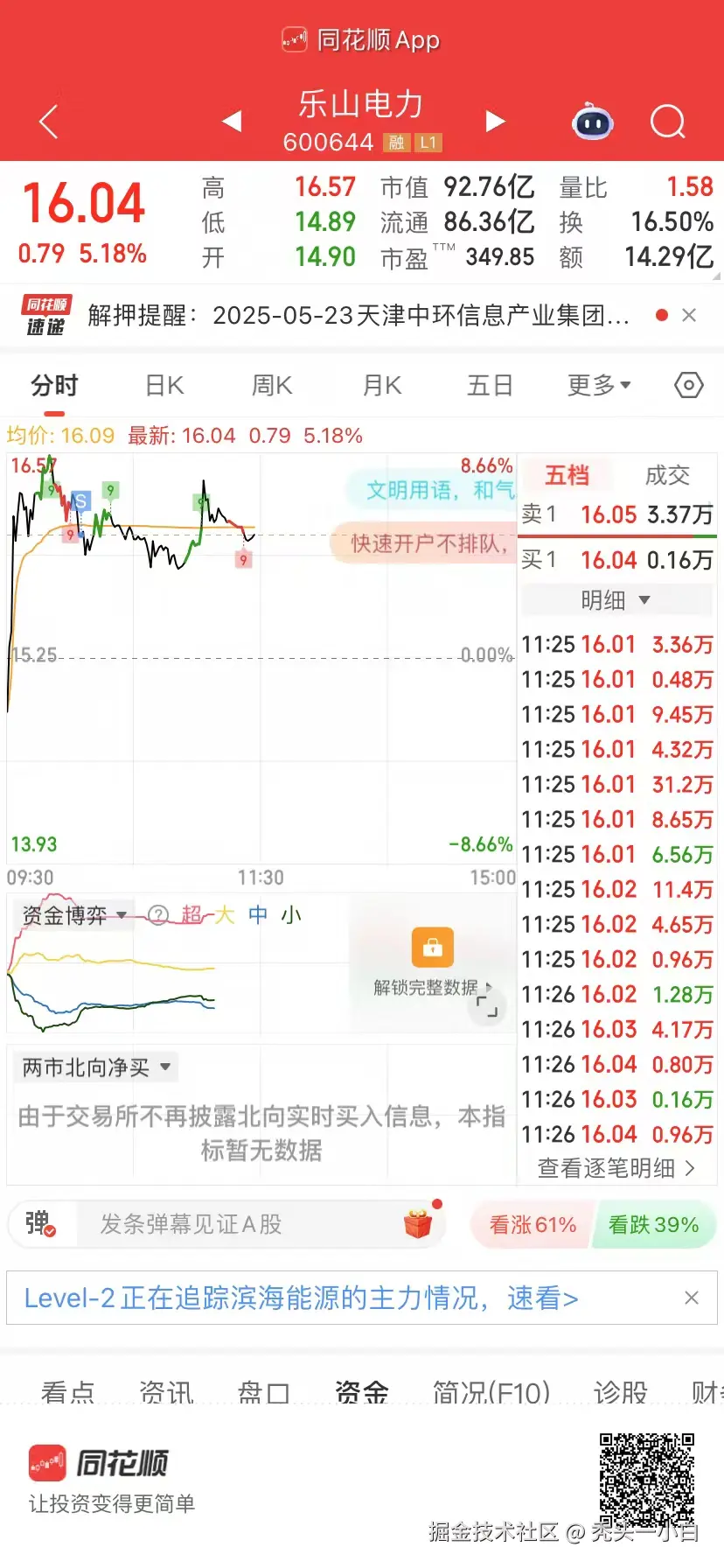Click the search magnifier icon
The height and width of the screenshot is (1568, 724).
[x=667, y=122]
